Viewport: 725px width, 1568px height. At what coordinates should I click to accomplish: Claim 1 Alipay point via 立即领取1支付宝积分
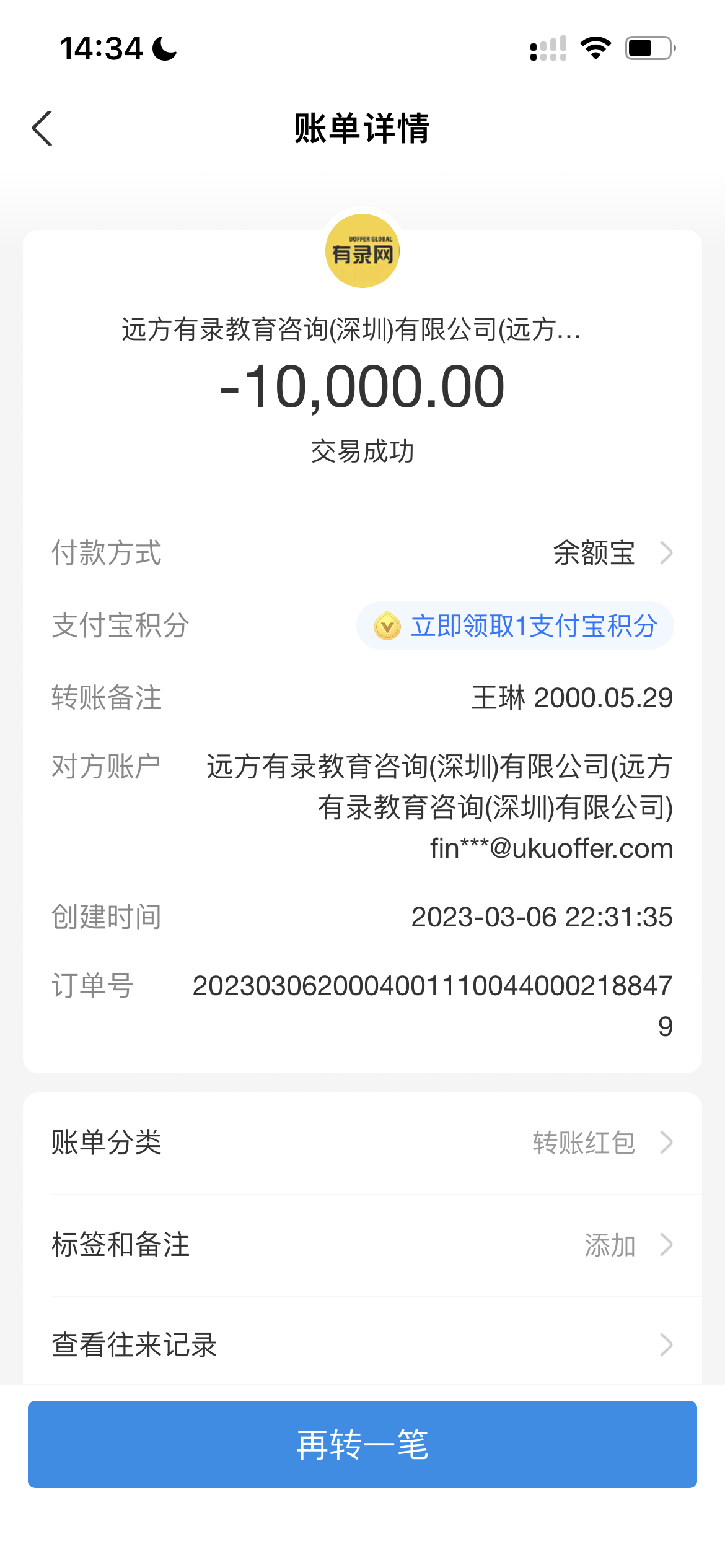(516, 625)
